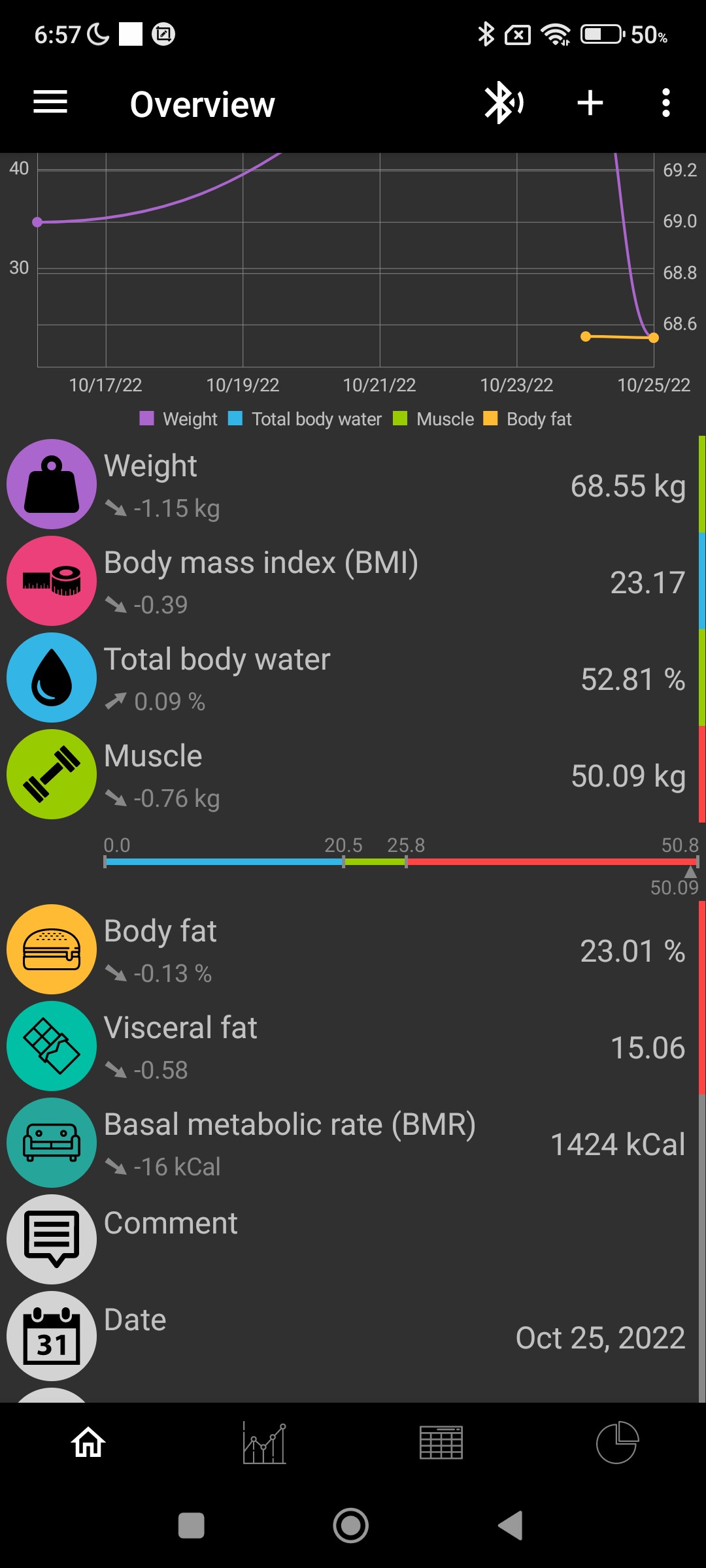Switch to the graph tab
The height and width of the screenshot is (1568, 706).
[x=265, y=1443]
